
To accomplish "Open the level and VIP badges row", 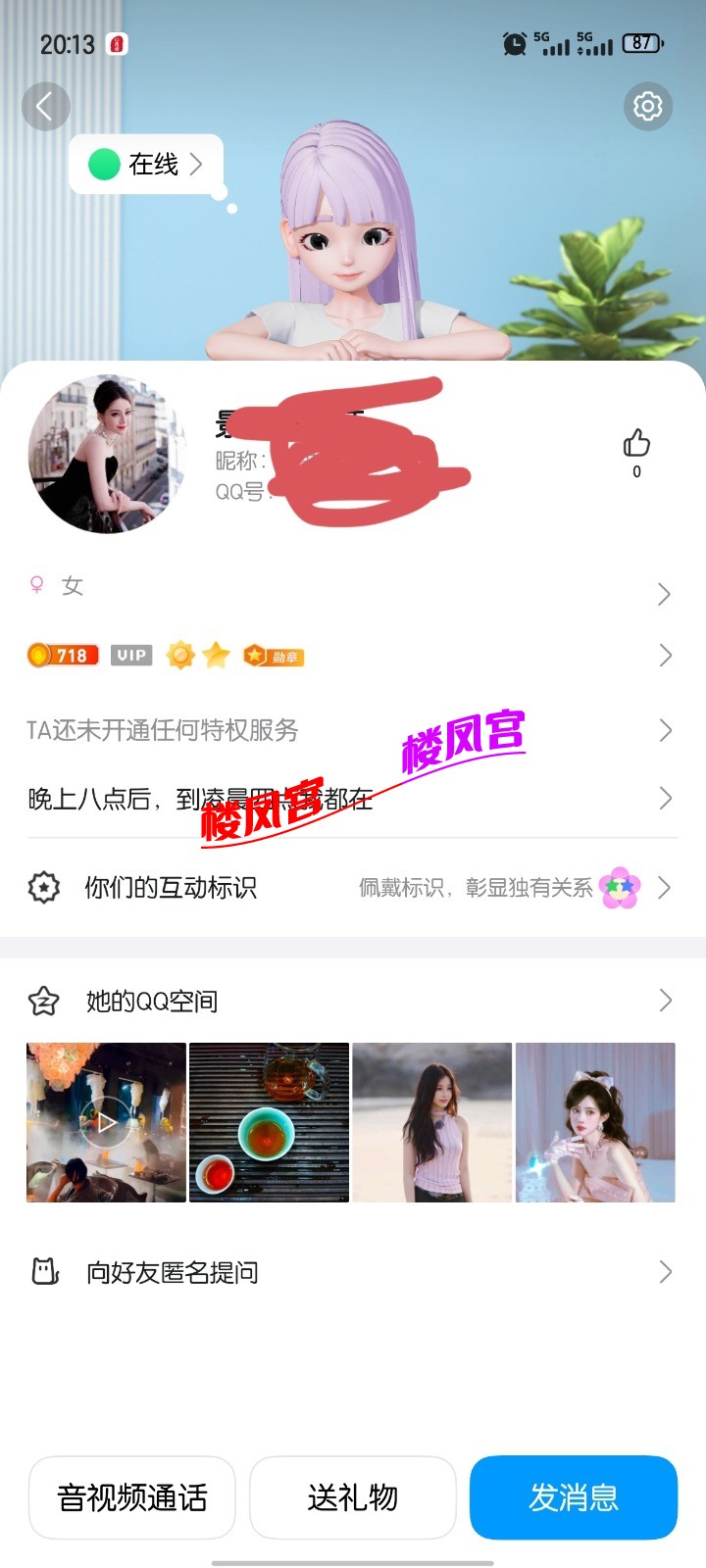I will click(x=351, y=656).
